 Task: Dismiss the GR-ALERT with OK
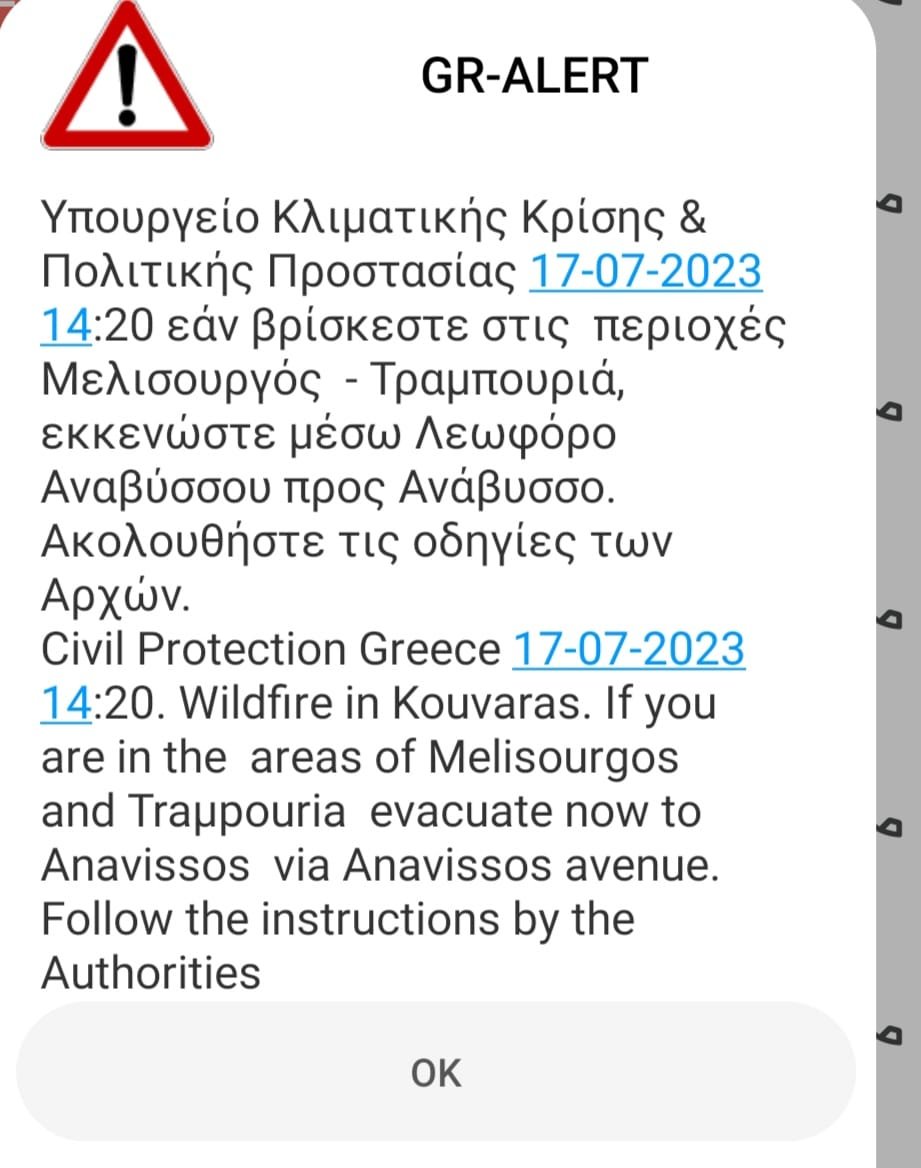(x=436, y=1073)
